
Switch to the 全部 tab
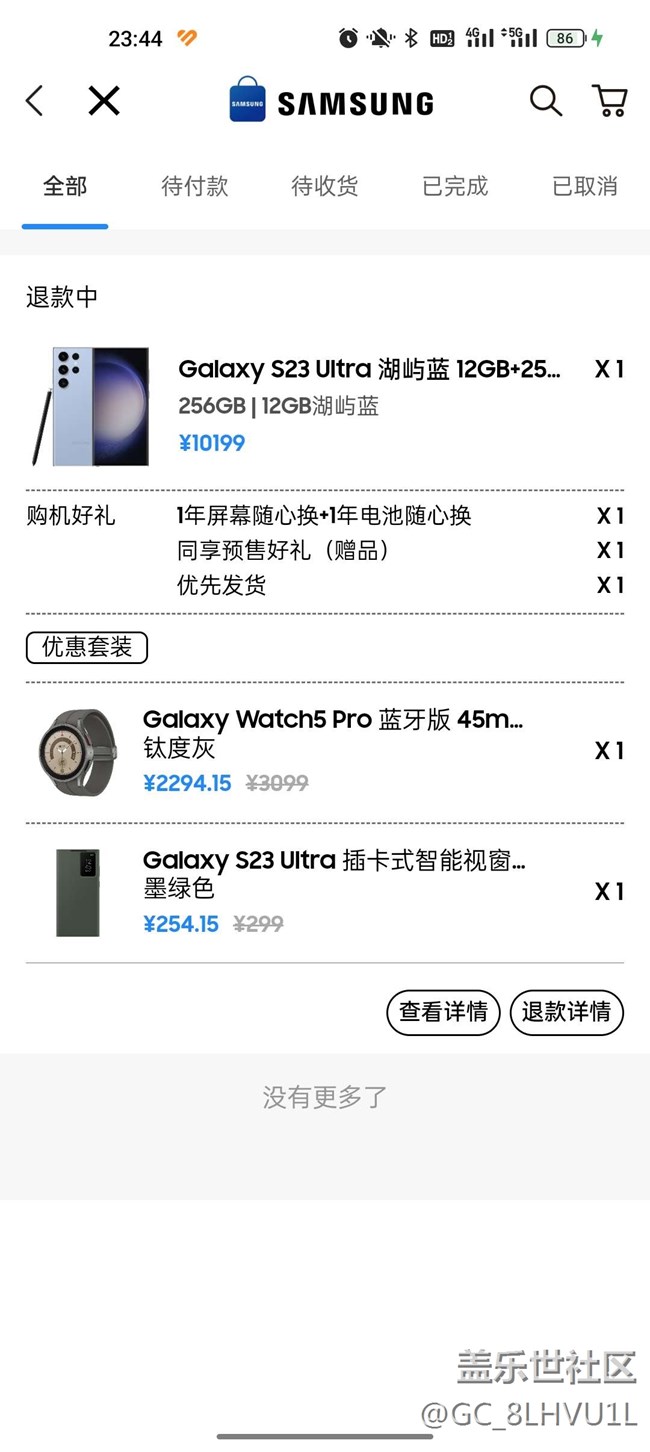65,187
